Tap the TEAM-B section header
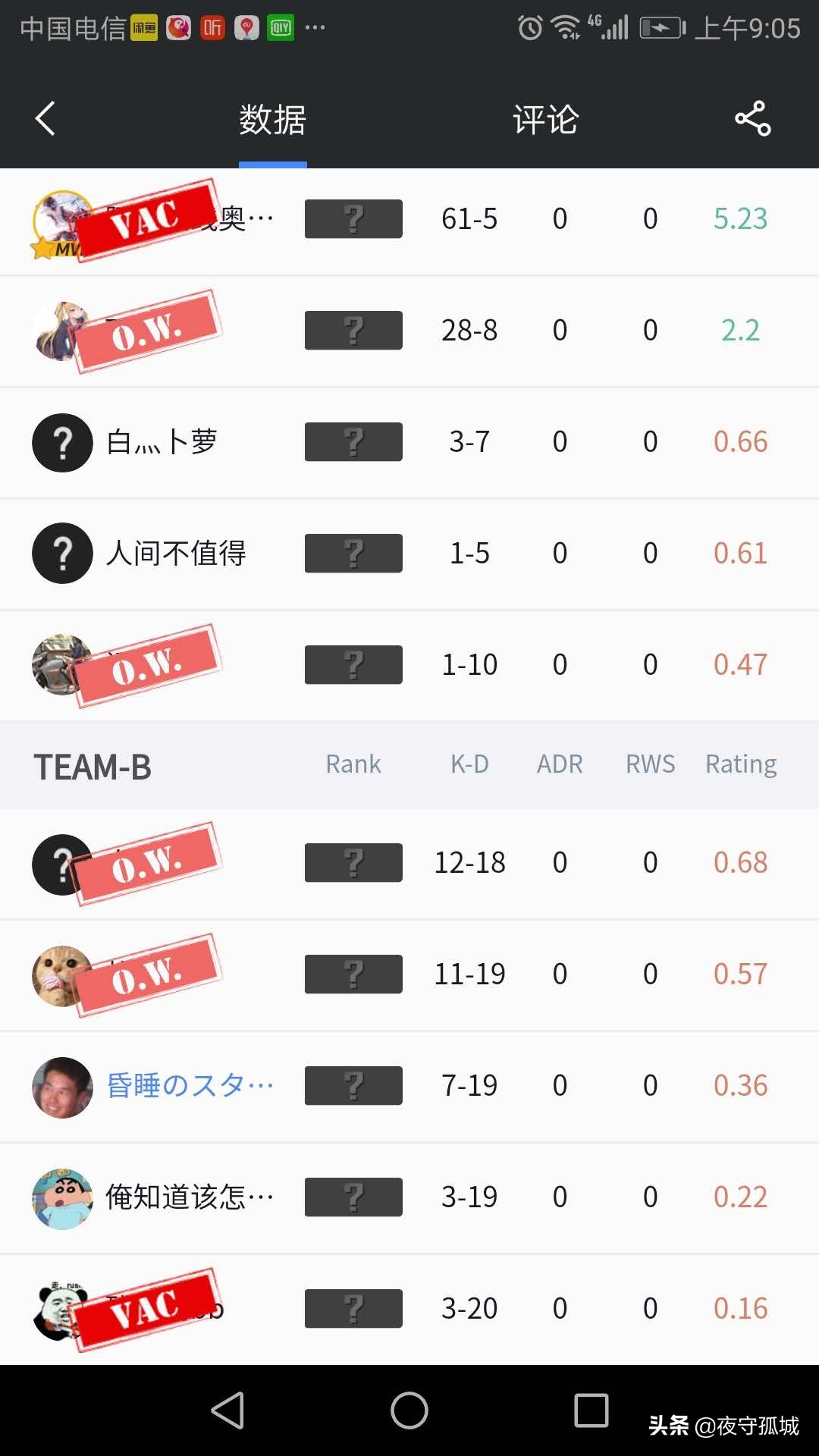The image size is (819, 1456). [x=93, y=765]
